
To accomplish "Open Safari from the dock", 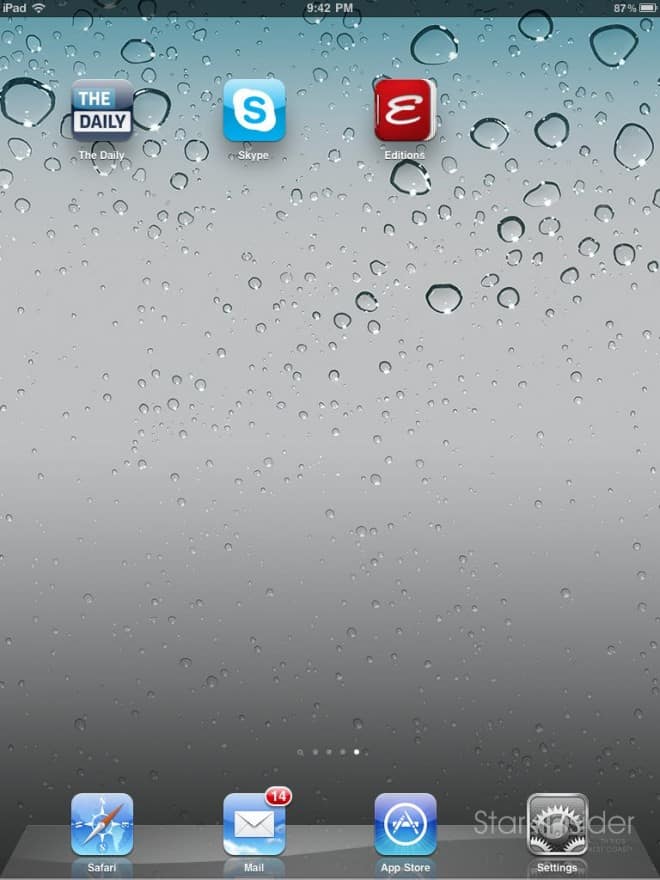I will (102, 824).
